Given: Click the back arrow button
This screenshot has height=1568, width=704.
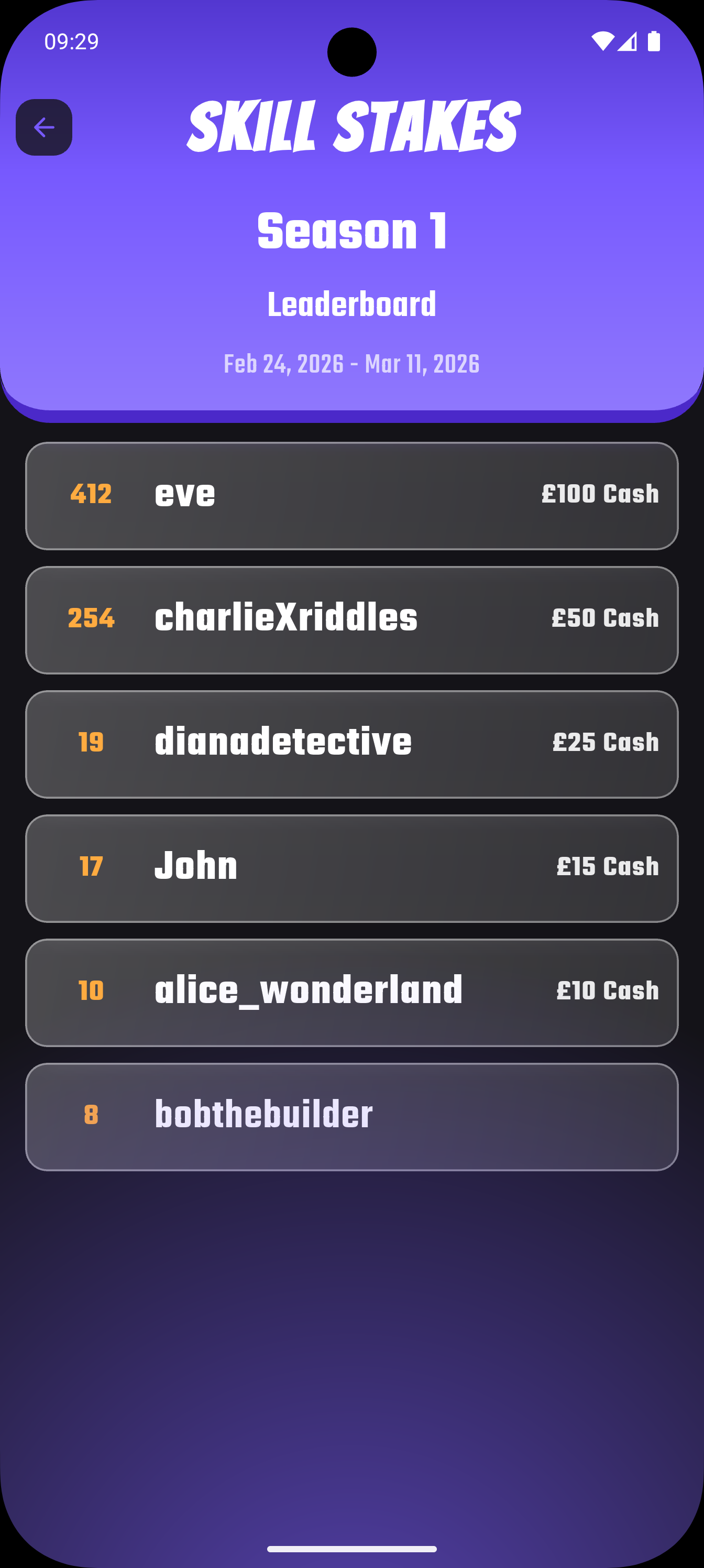Looking at the screenshot, I should pyautogui.click(x=43, y=128).
